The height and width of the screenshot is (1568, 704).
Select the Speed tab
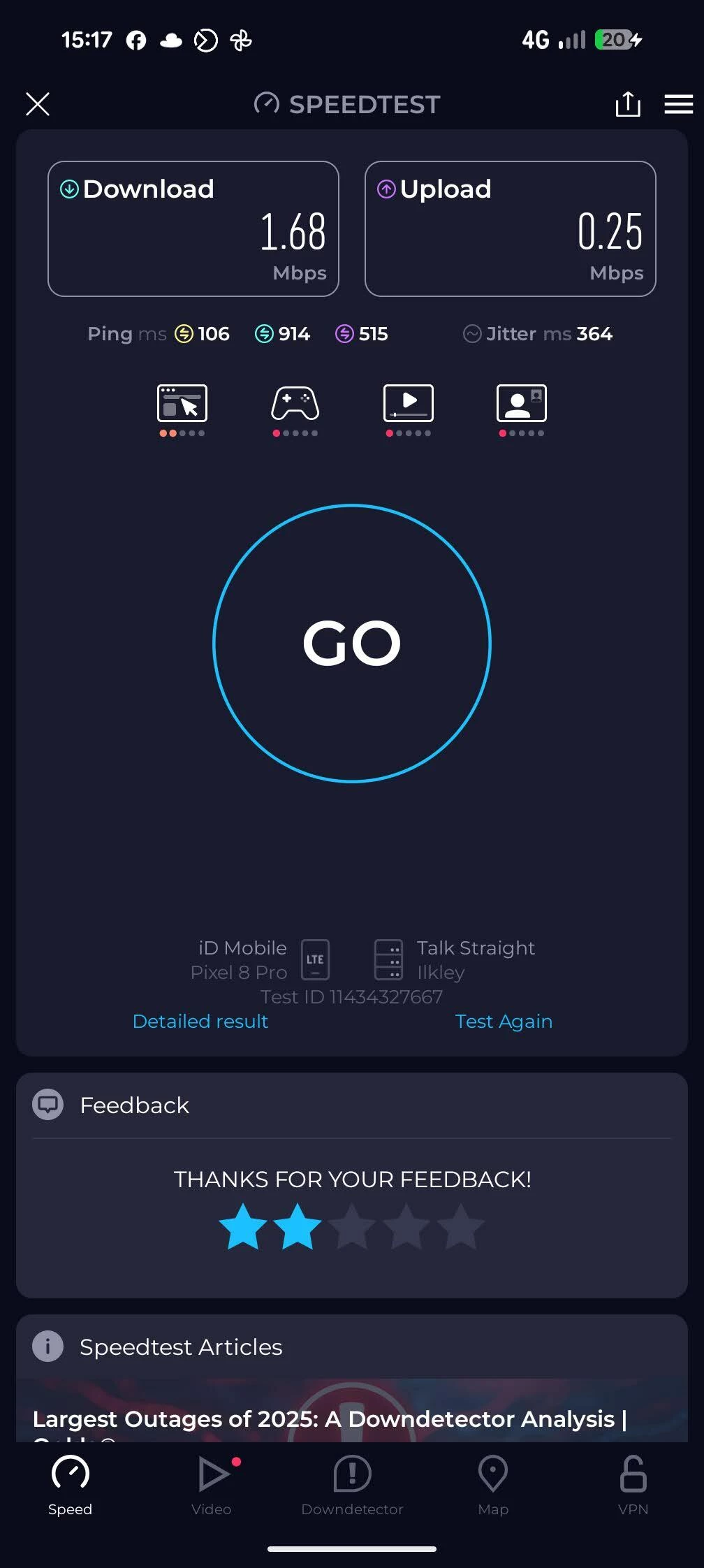click(70, 1484)
